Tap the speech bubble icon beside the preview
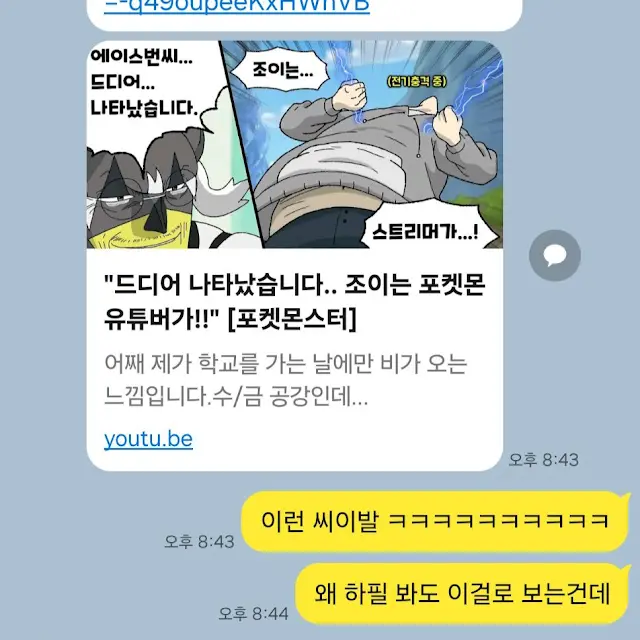 [x=555, y=255]
